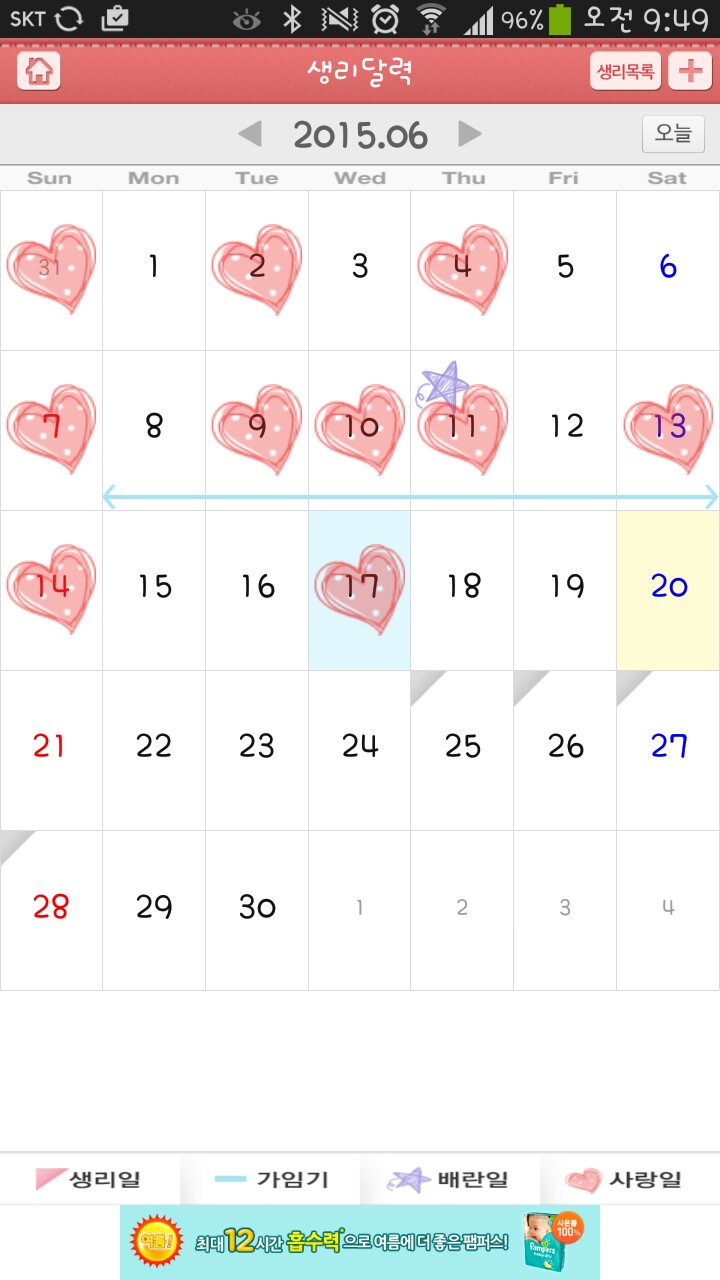Open June 11 with ovulation star
This screenshot has height=1280, width=720.
click(462, 430)
